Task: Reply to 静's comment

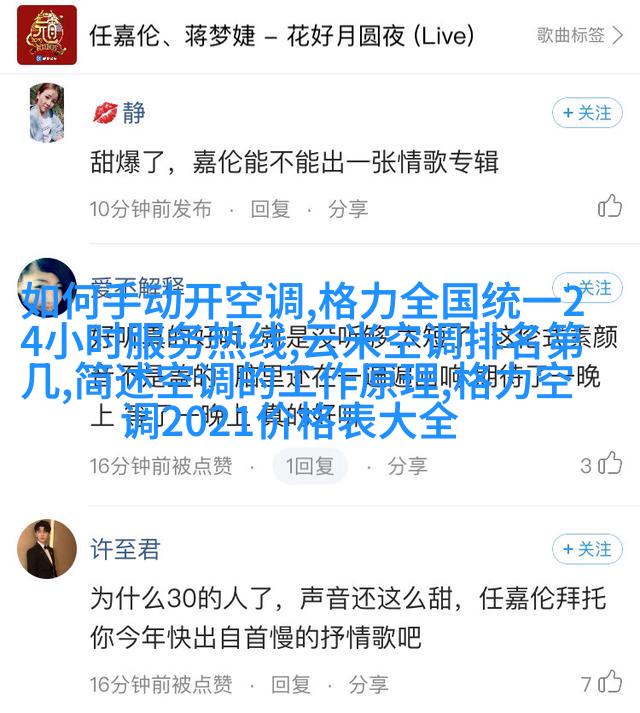Action: pos(269,209)
